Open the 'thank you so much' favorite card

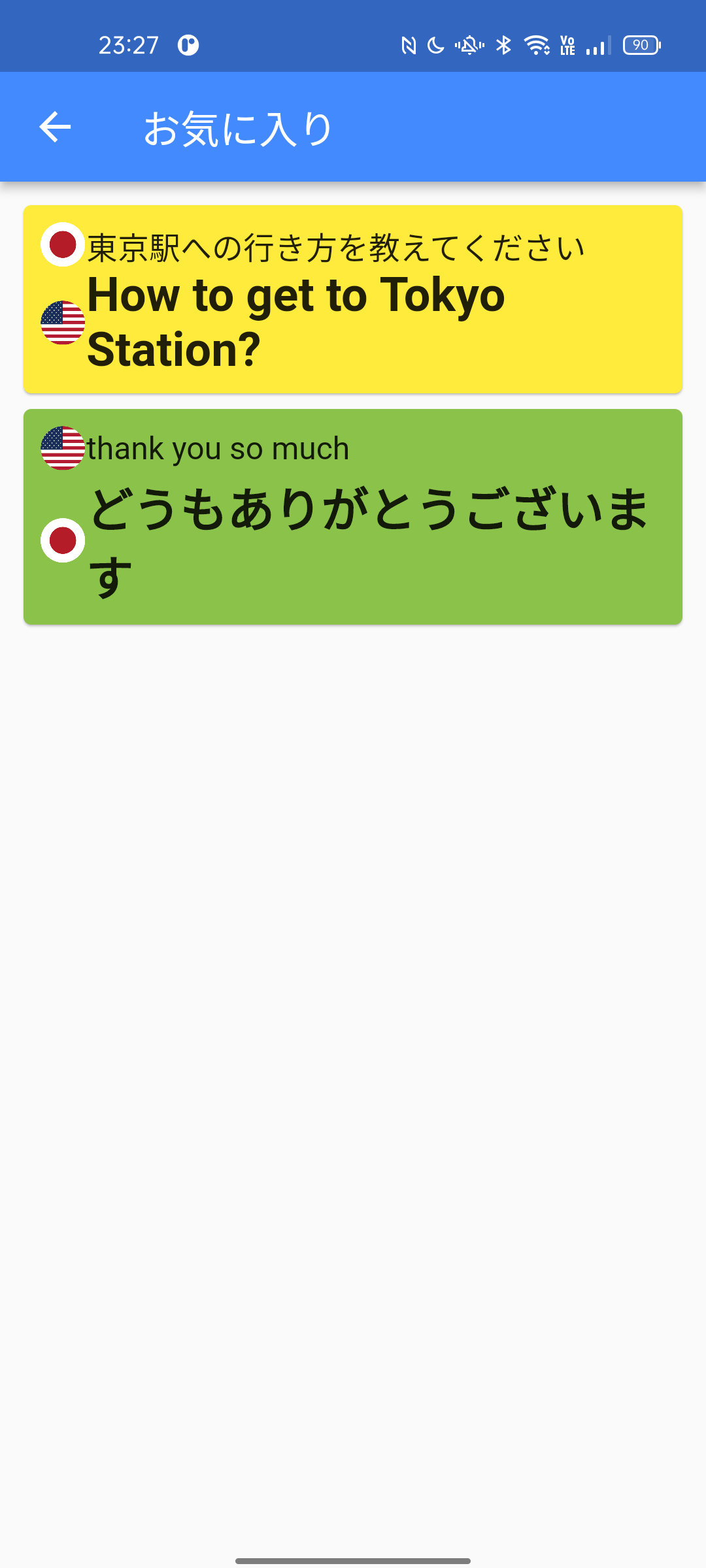point(353,517)
